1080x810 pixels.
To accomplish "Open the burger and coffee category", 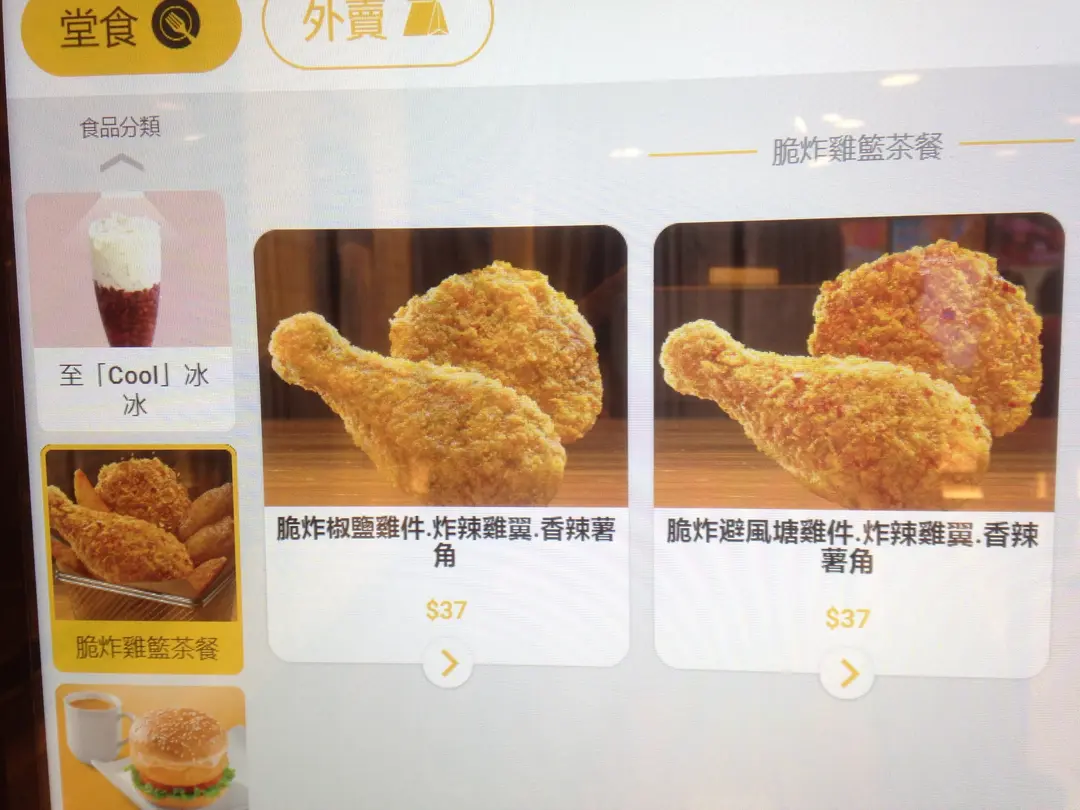I will 151,745.
